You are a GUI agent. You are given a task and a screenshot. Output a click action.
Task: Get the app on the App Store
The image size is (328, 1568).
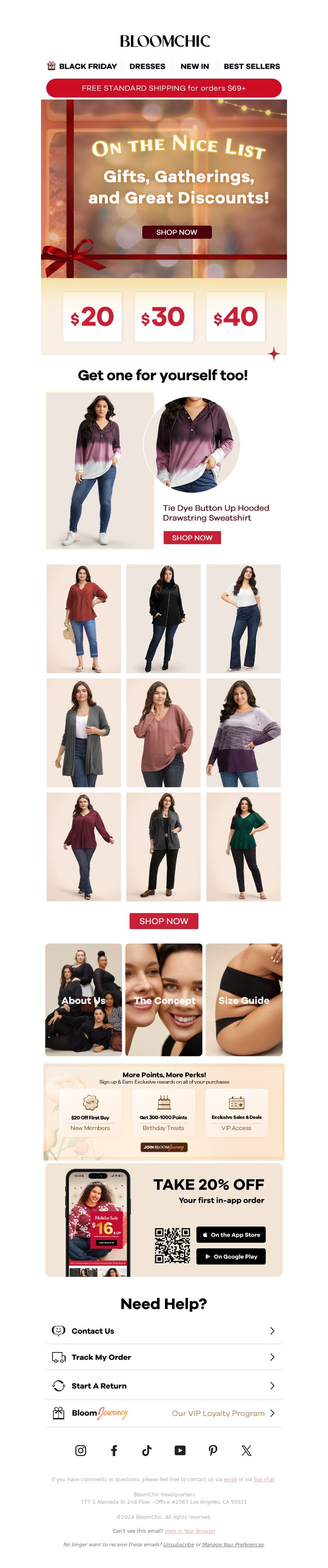coord(230,1235)
